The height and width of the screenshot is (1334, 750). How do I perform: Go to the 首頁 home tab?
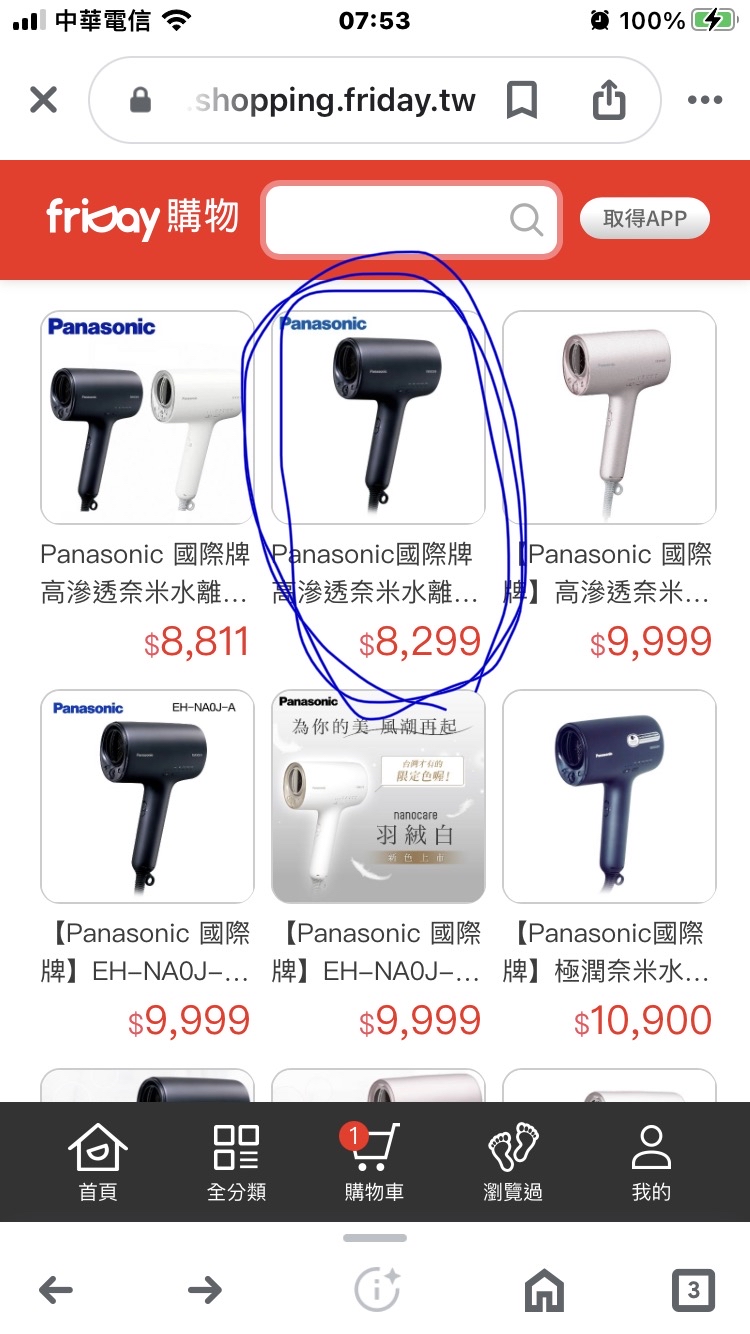tap(98, 1160)
